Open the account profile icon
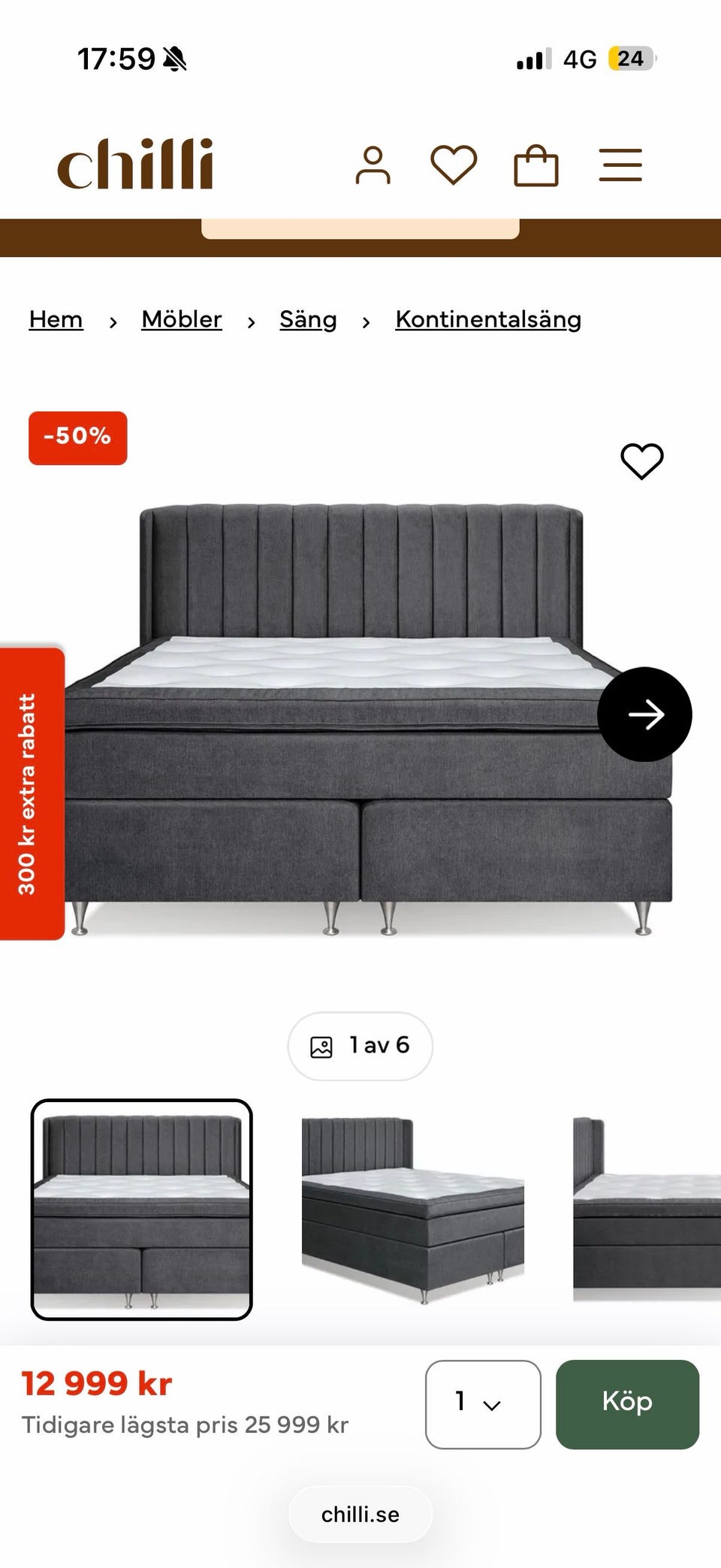The height and width of the screenshot is (1568, 721). [x=373, y=165]
